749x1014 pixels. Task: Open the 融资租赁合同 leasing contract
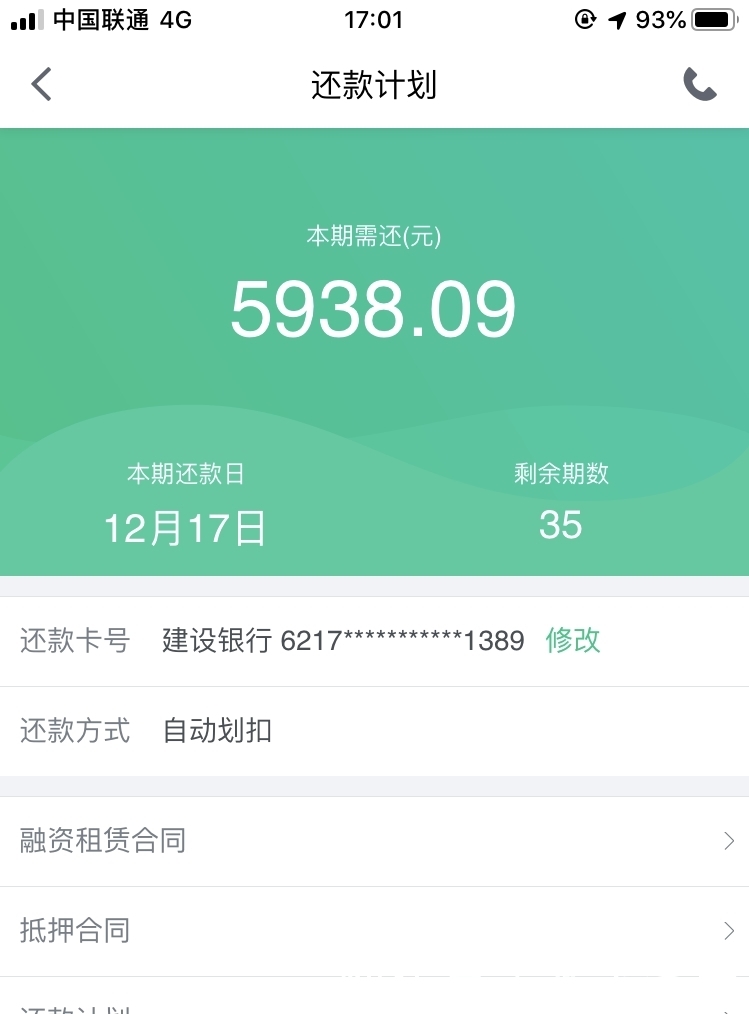[100, 841]
